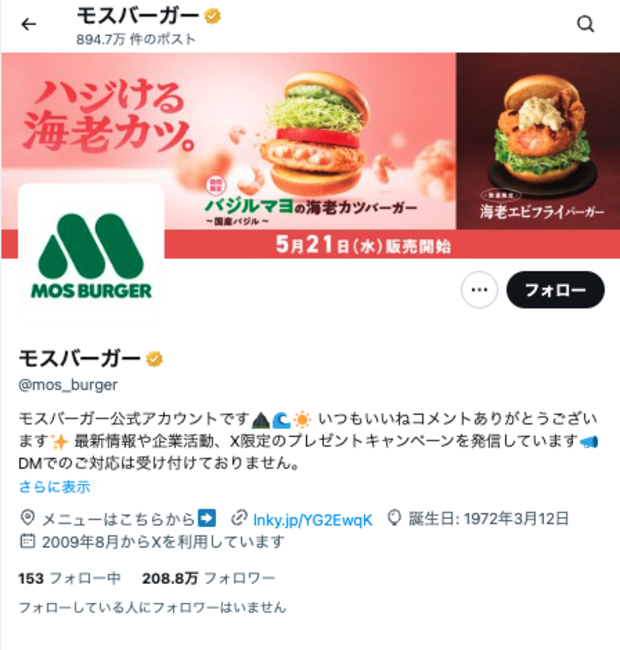The height and width of the screenshot is (650, 620).
Task: Open search on the profile page
Action: [586, 24]
